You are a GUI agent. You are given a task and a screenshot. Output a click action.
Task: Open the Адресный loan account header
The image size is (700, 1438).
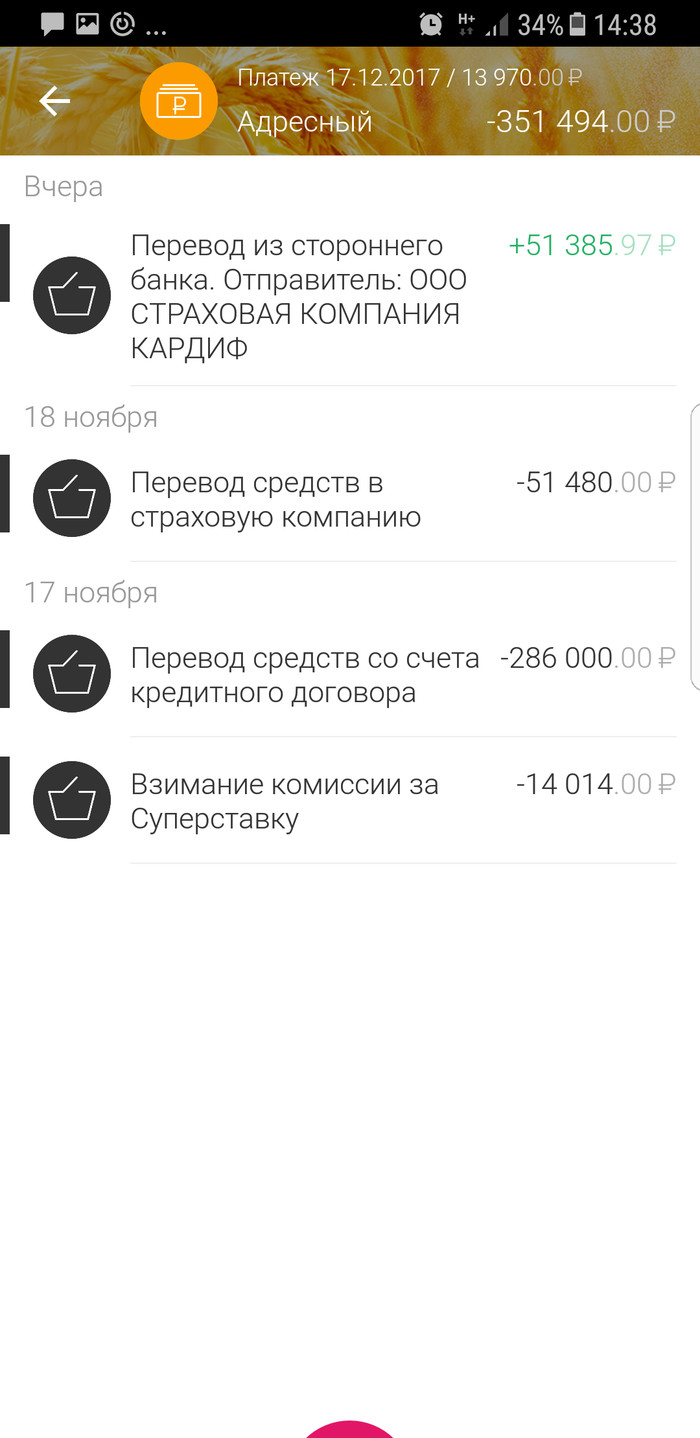[x=305, y=122]
